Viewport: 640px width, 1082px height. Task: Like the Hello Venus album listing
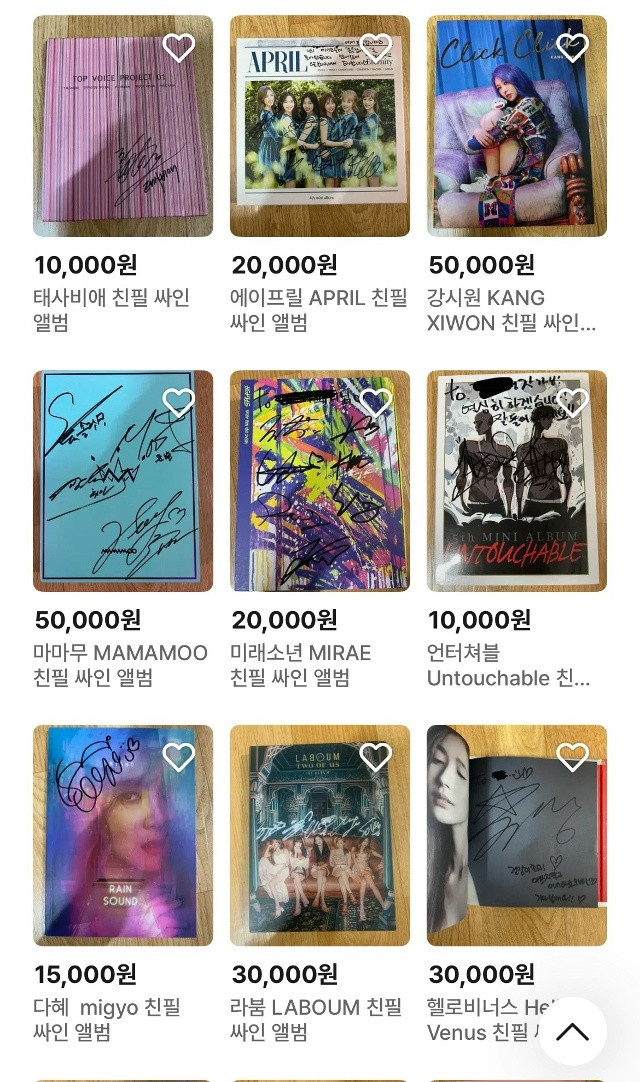click(572, 757)
